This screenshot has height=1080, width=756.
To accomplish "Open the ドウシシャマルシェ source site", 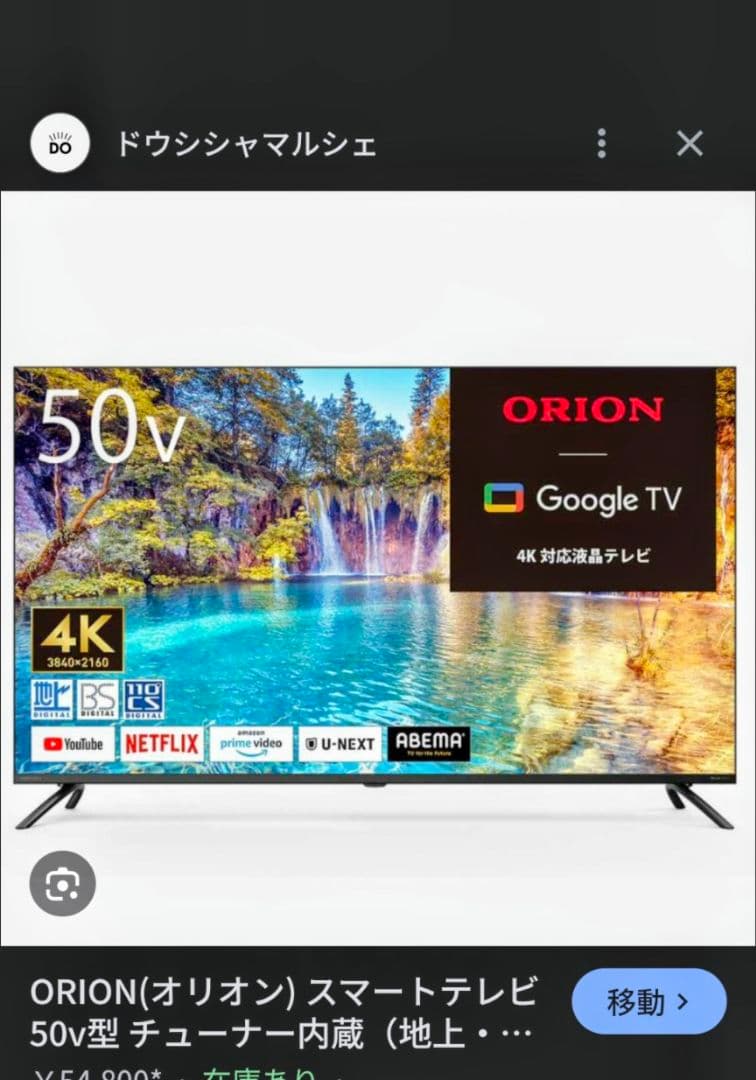I will [x=245, y=145].
